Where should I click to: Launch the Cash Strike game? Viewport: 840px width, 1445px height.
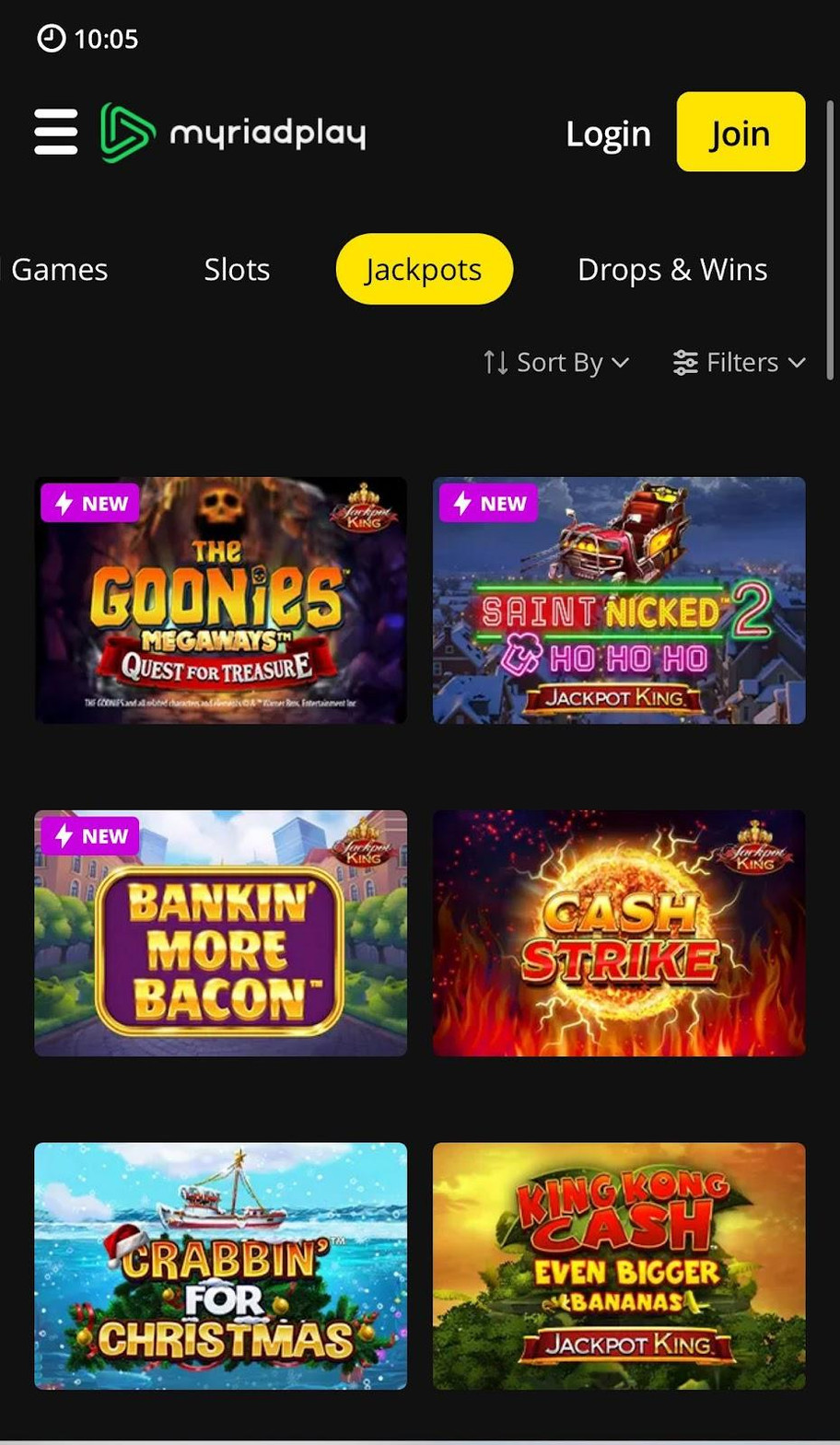coord(619,933)
